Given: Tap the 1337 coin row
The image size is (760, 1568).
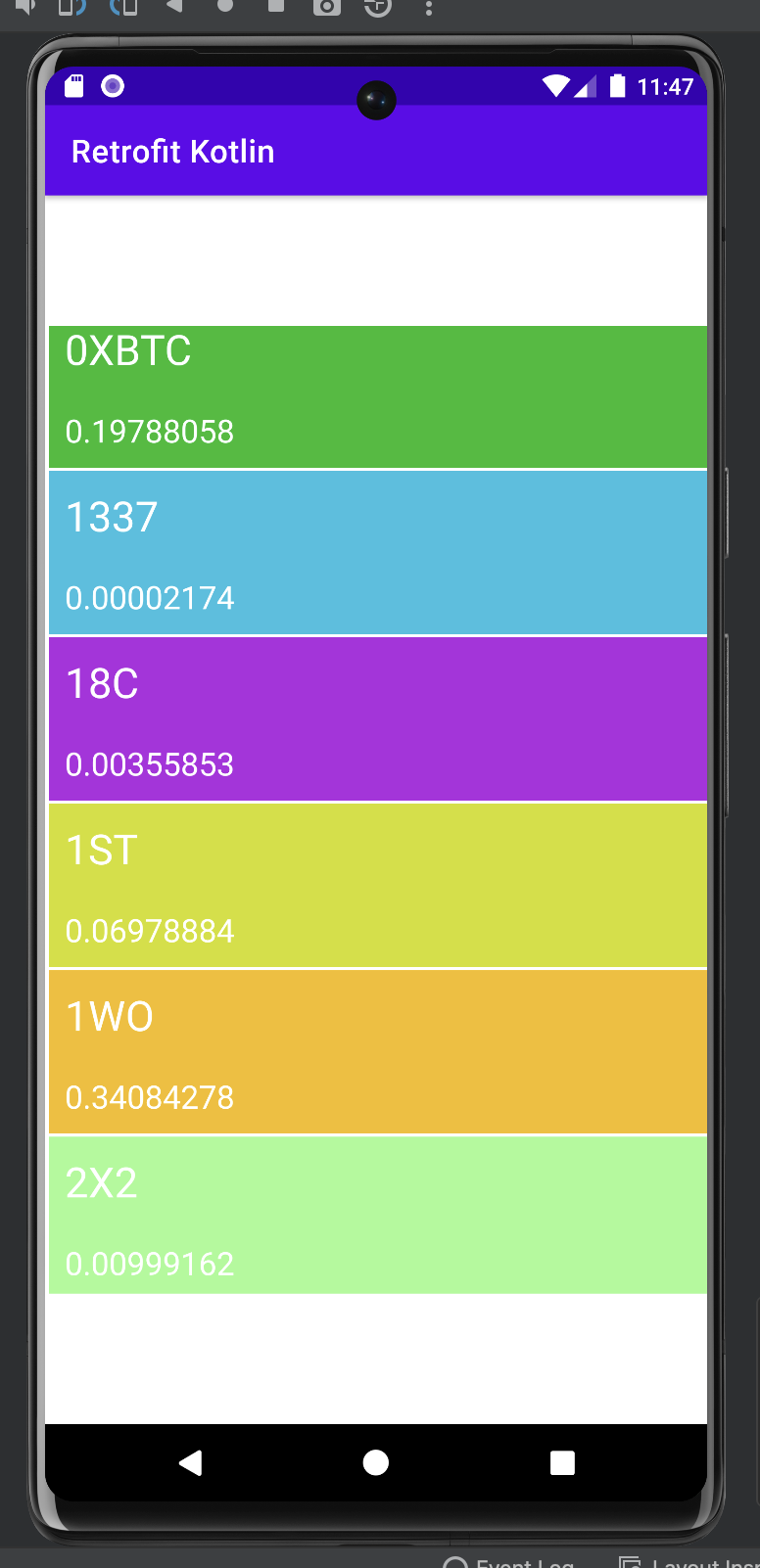Looking at the screenshot, I should coord(375,552).
